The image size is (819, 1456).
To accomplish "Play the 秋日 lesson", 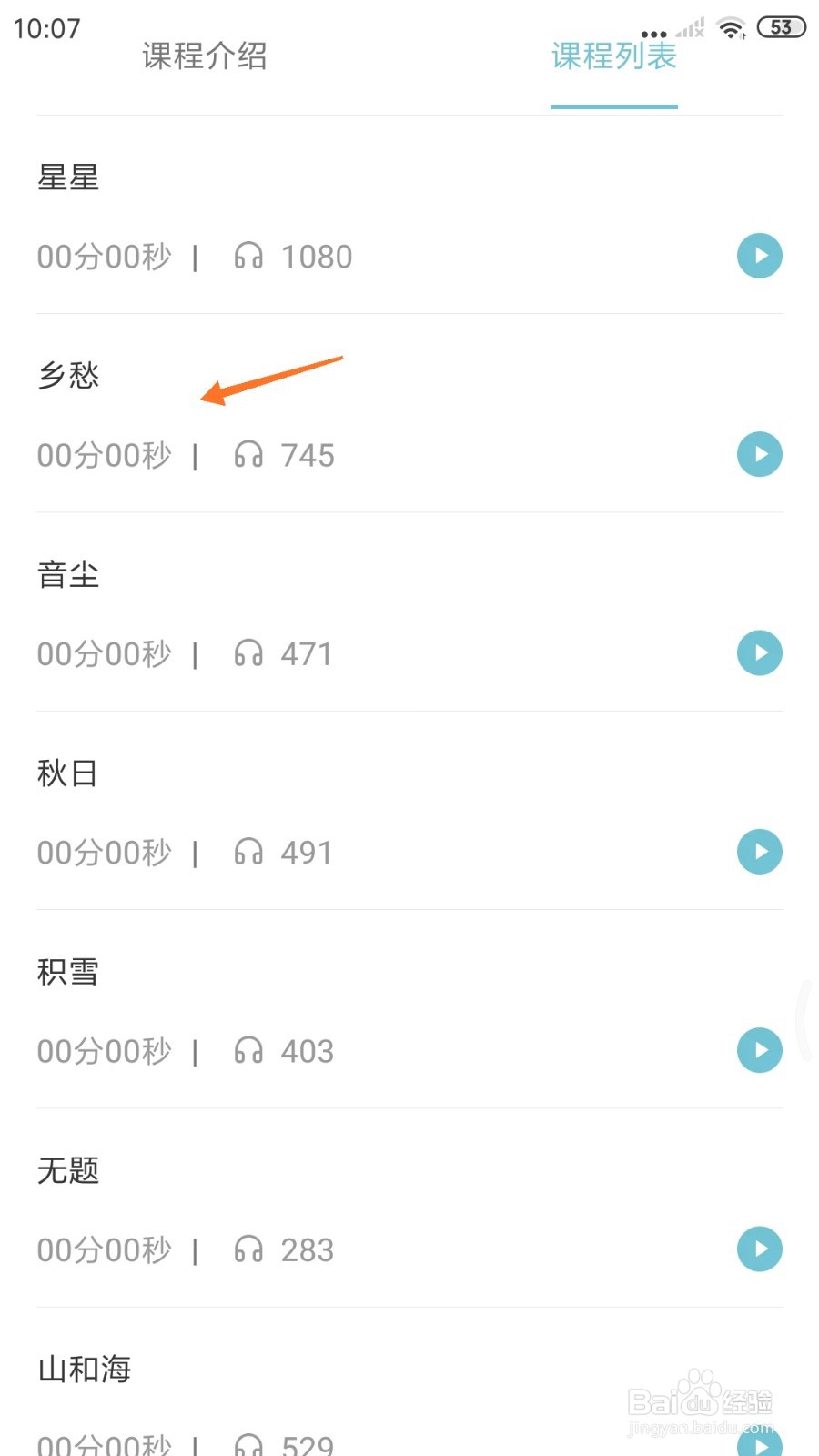I will click(760, 852).
